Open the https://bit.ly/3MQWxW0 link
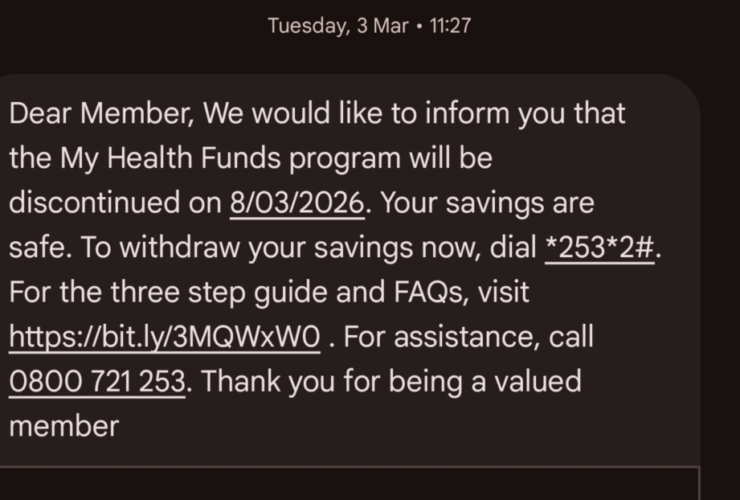 click(x=165, y=337)
